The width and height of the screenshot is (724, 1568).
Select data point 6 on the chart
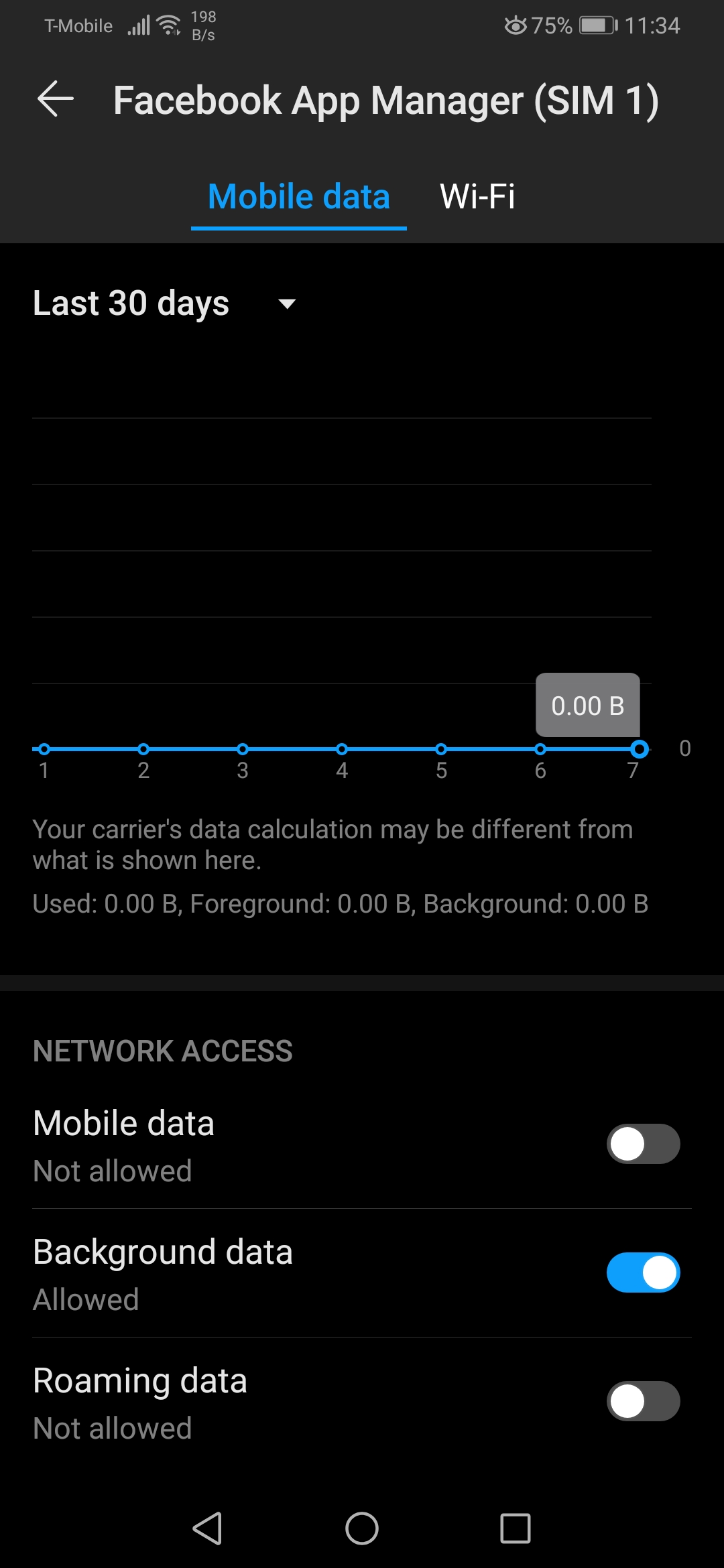[x=540, y=749]
